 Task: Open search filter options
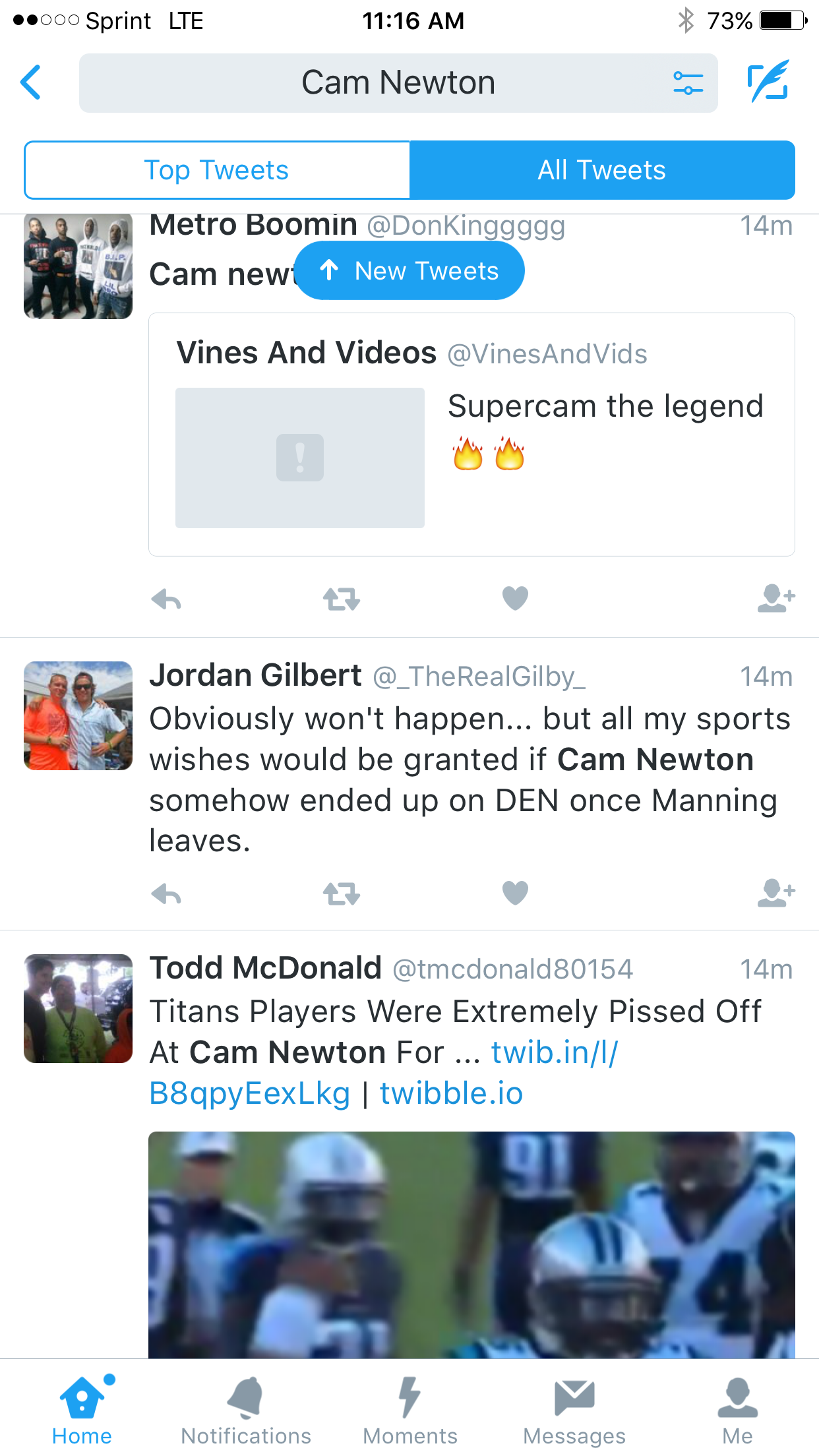coord(688,83)
